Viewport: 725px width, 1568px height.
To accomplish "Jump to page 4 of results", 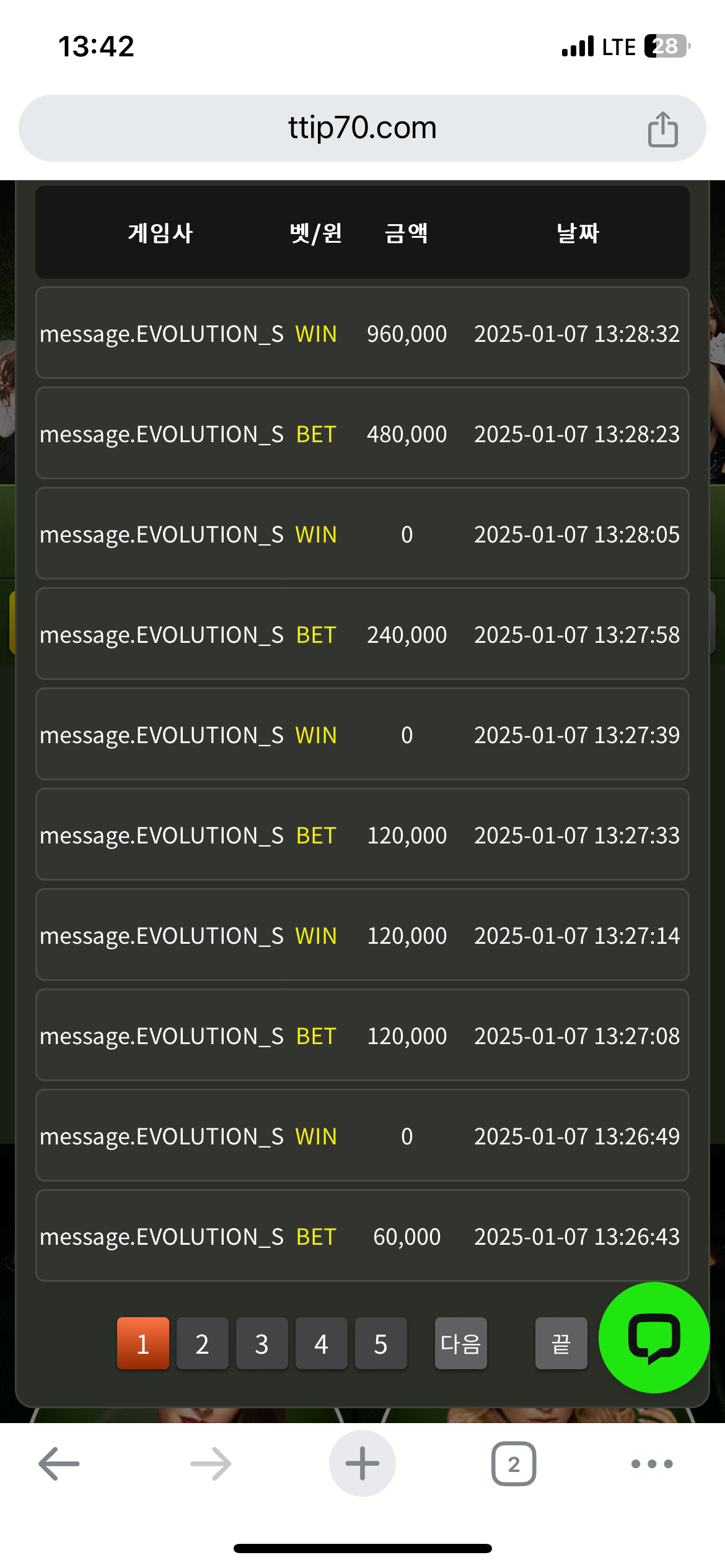I will tap(321, 1343).
